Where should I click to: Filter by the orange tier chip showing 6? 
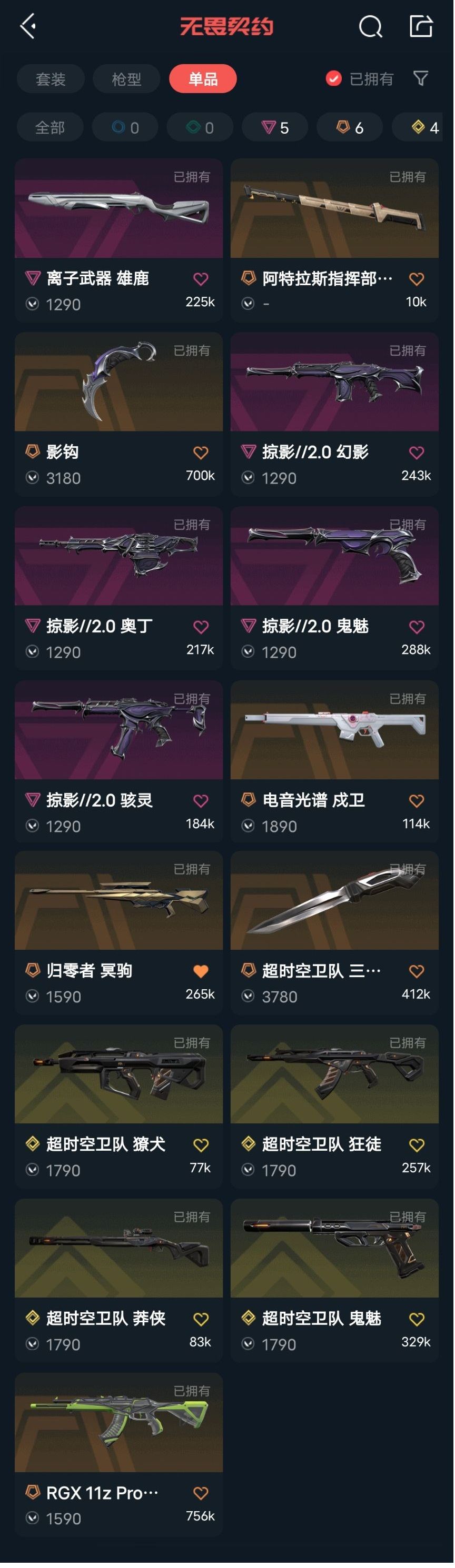point(350,128)
